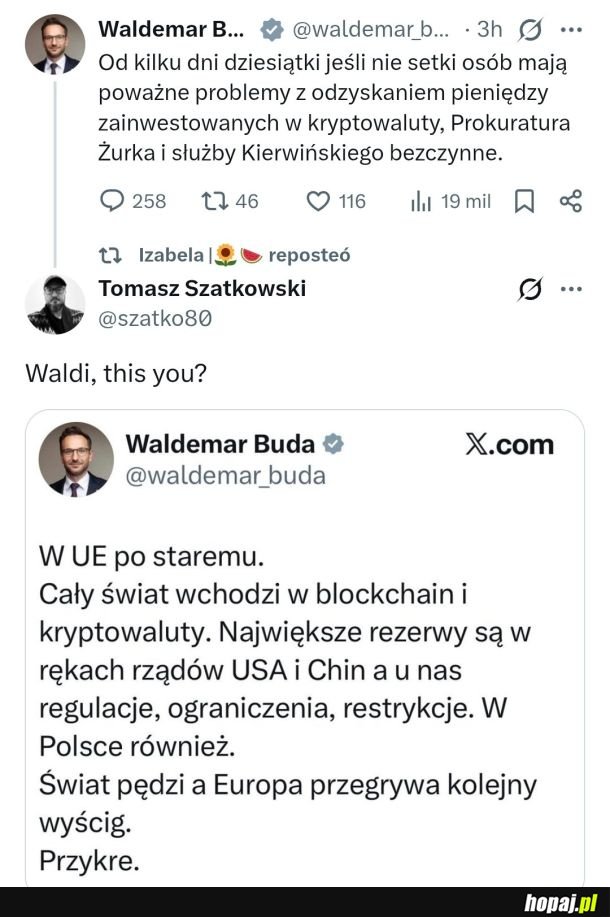This screenshot has width=610, height=917.
Task: Open Izabela's profile from the repost label
Action: (171, 255)
